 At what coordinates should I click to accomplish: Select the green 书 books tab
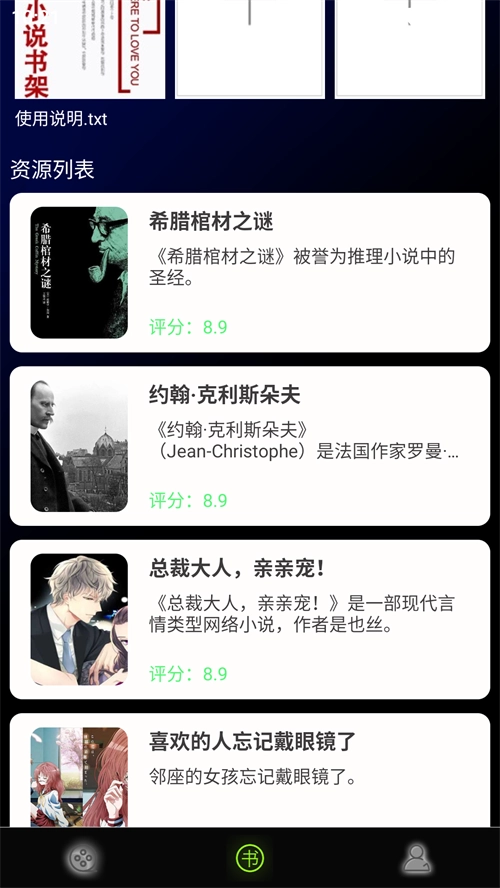(x=250, y=859)
